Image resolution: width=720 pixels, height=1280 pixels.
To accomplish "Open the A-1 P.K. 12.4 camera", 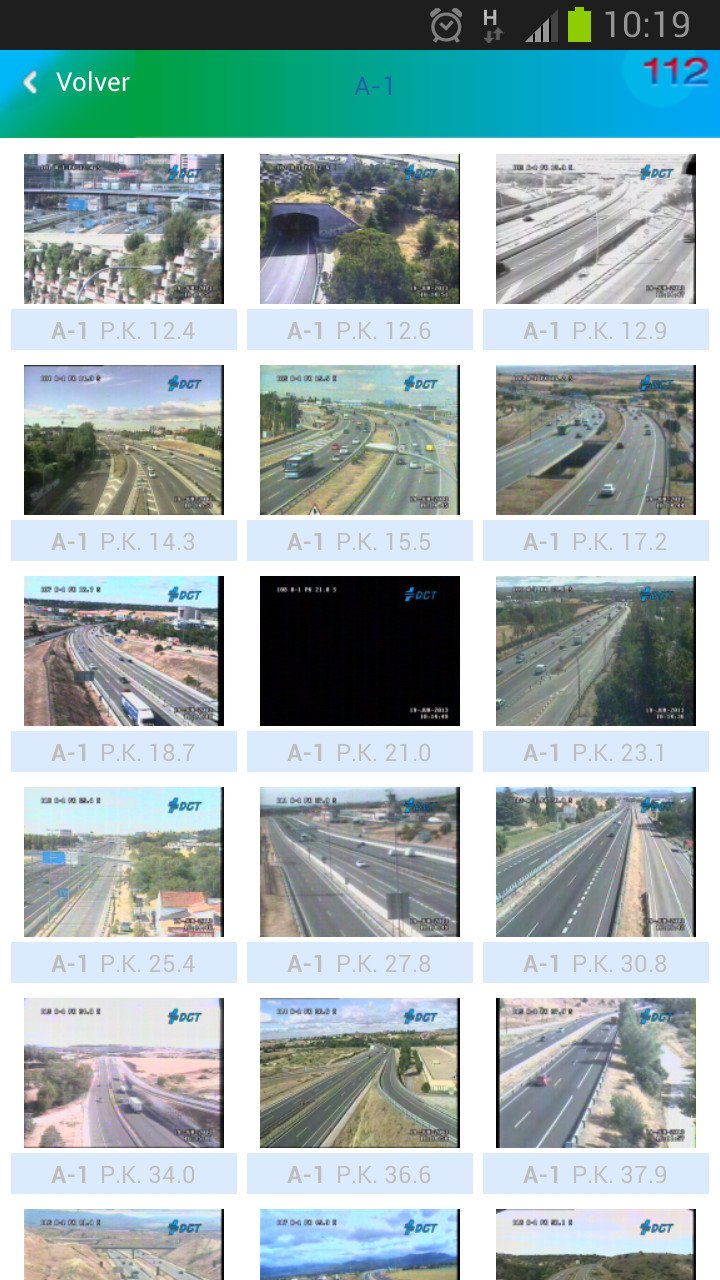I will 123,229.
